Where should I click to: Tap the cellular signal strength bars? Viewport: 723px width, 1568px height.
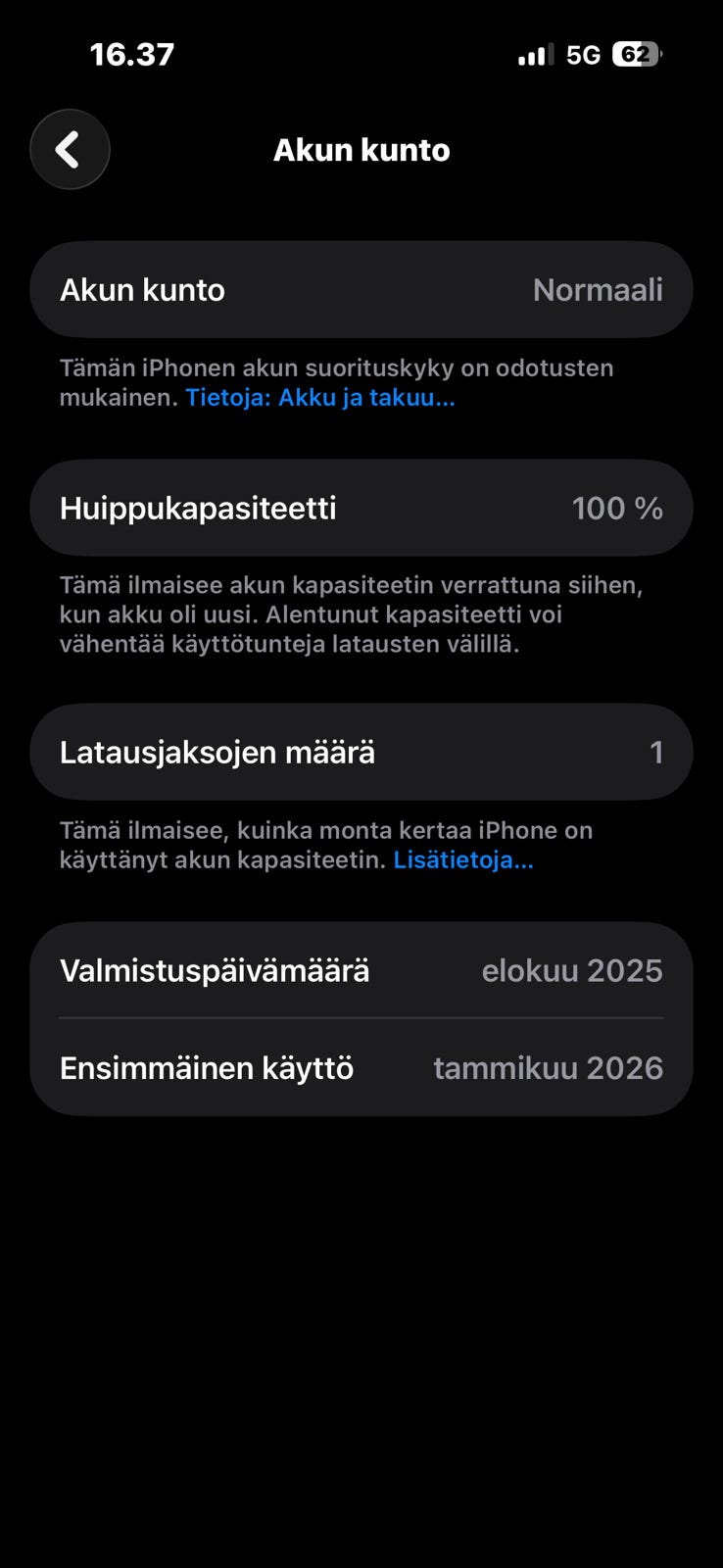[532, 54]
